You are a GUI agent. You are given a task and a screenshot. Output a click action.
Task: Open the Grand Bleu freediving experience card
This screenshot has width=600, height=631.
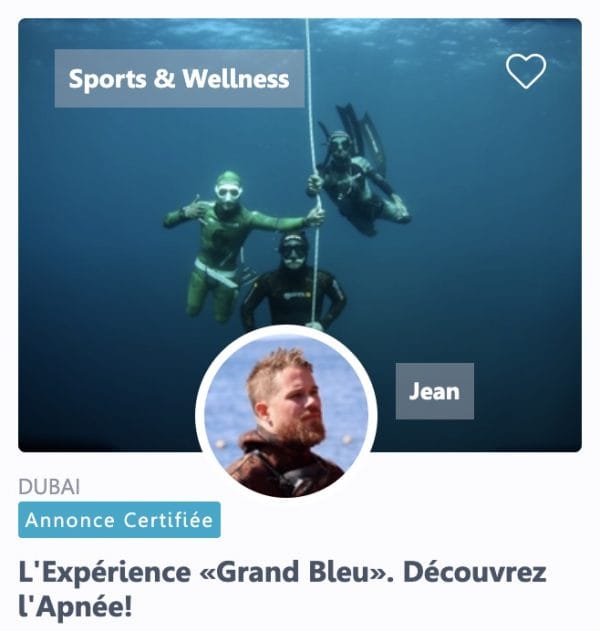click(283, 589)
